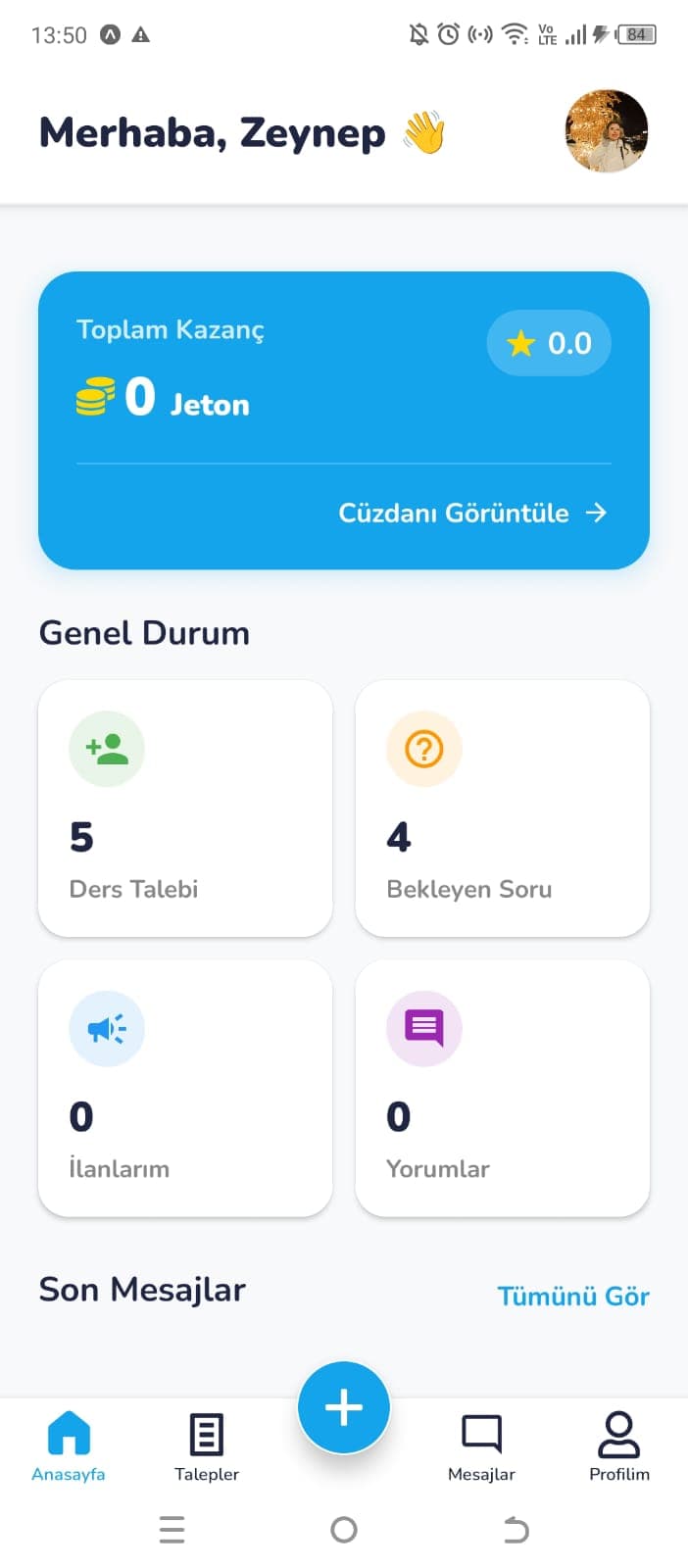Go to the system home screen
The height and width of the screenshot is (1568, 688).
point(344,1530)
